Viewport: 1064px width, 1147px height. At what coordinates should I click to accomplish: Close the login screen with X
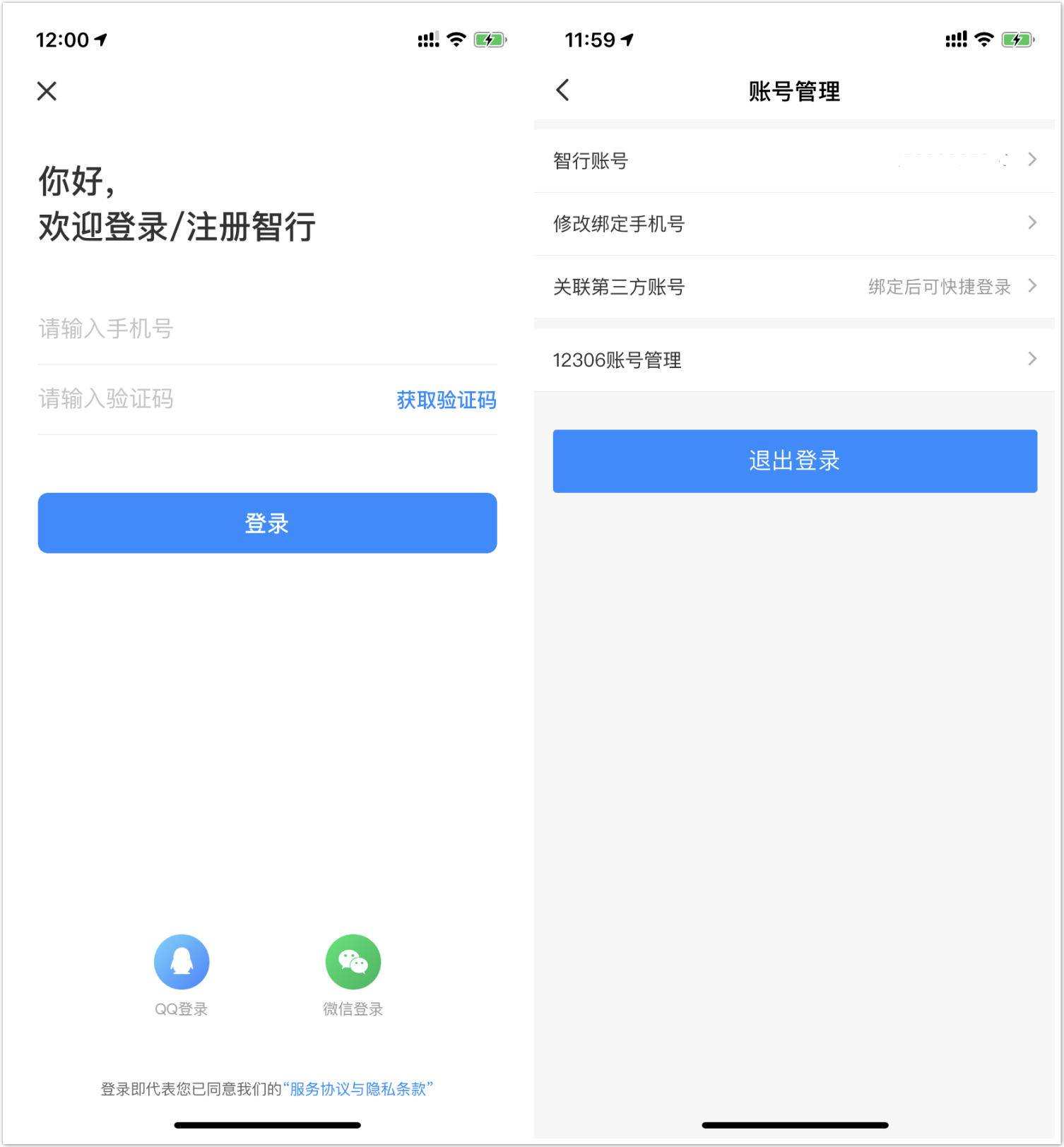pos(47,91)
